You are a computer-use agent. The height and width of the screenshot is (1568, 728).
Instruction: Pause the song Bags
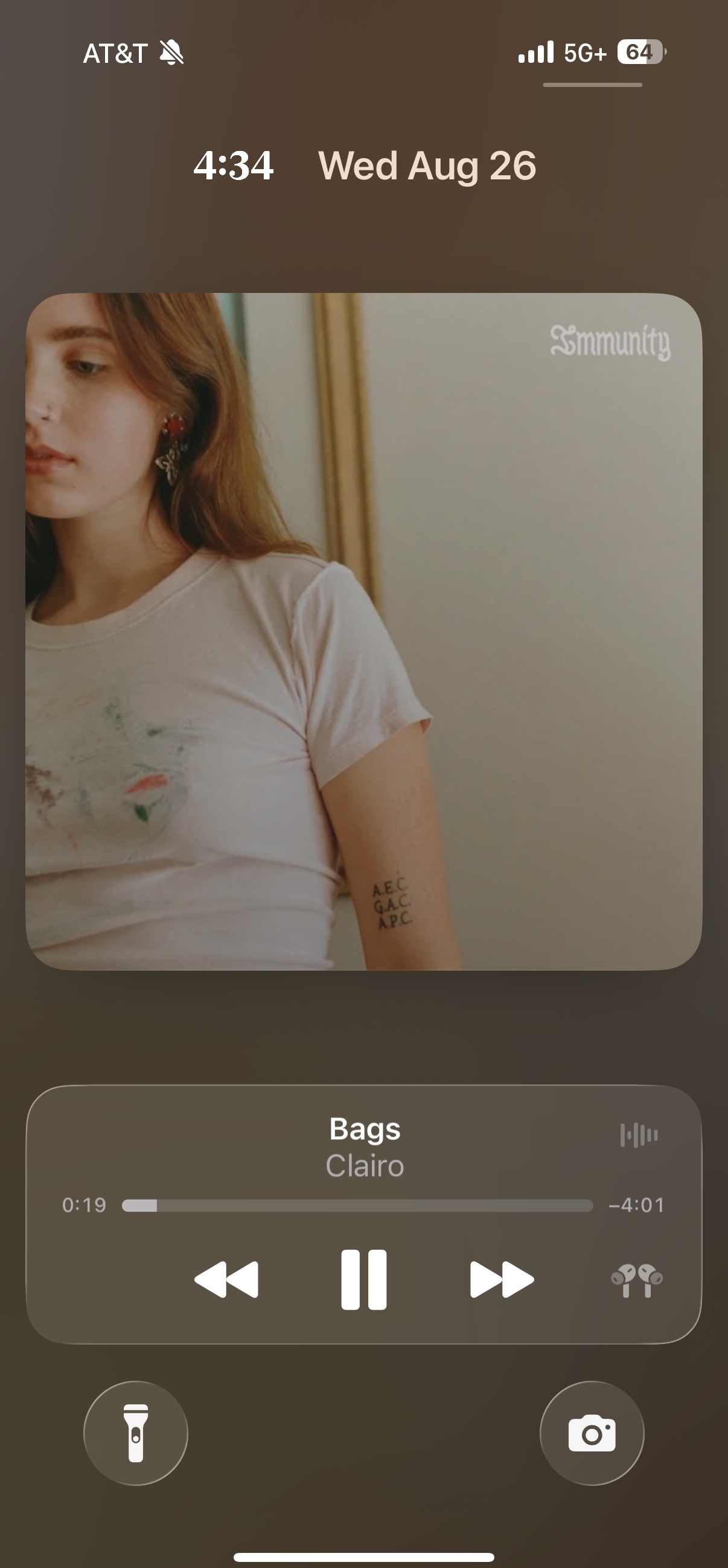[x=363, y=1279]
